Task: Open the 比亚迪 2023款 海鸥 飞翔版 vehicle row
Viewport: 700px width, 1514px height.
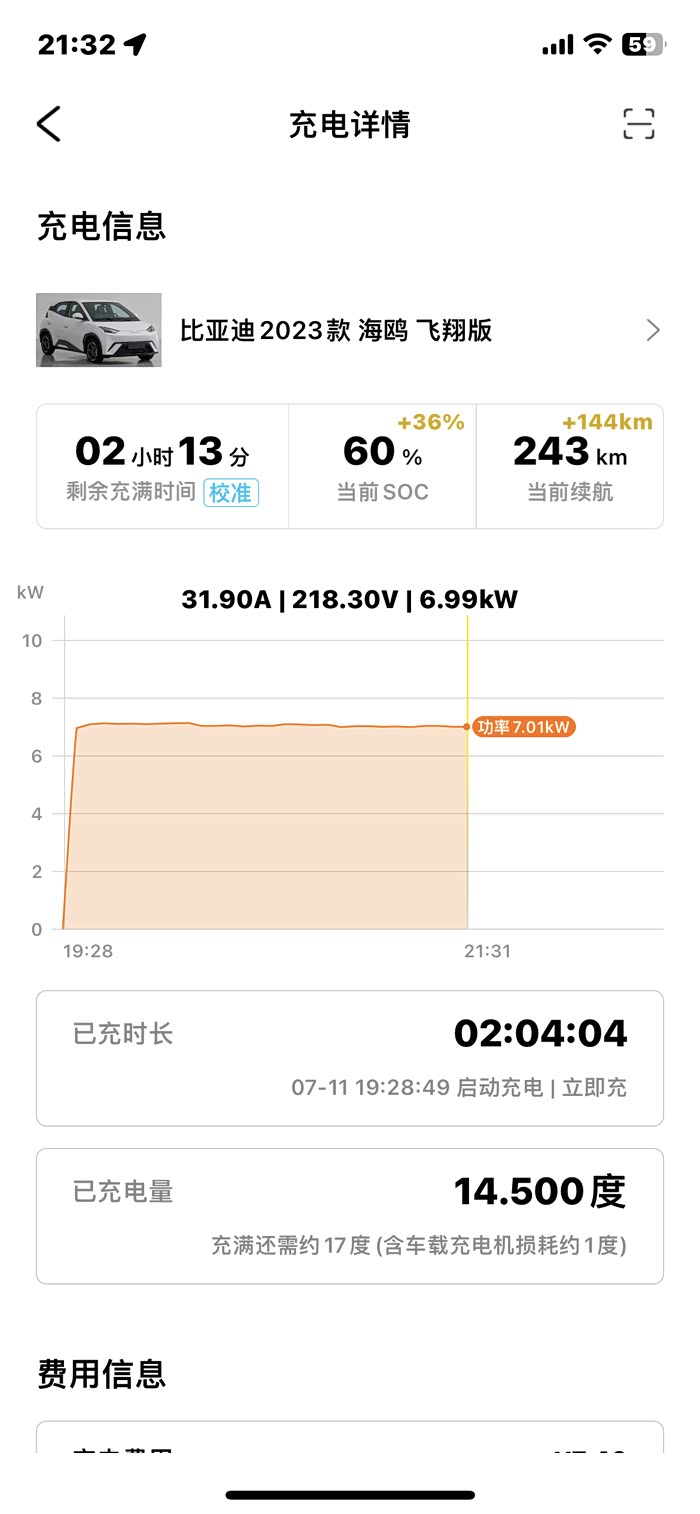Action: (x=349, y=330)
